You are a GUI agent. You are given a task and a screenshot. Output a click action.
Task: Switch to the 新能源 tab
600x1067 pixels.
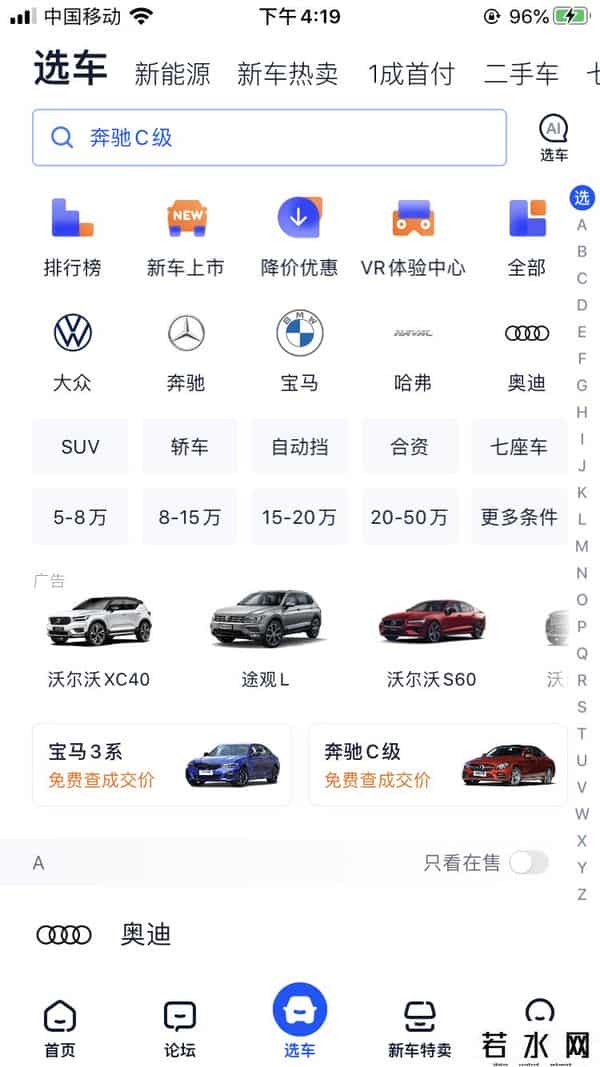[172, 74]
